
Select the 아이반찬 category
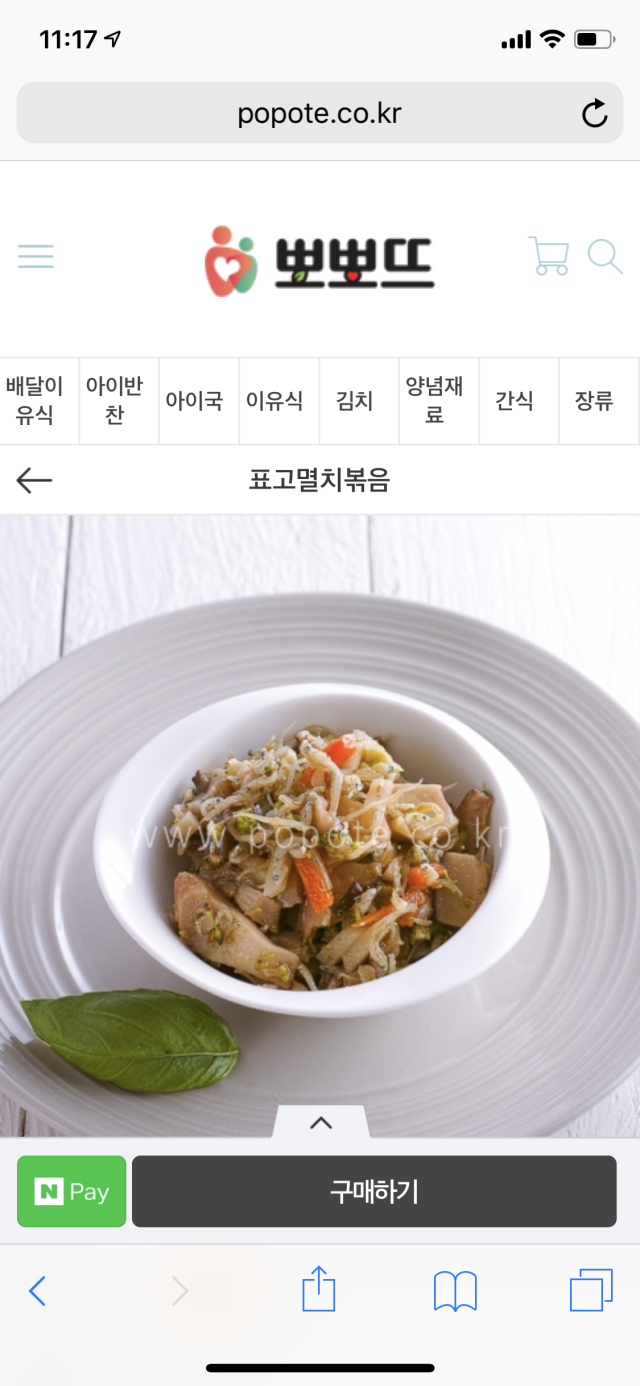point(115,401)
